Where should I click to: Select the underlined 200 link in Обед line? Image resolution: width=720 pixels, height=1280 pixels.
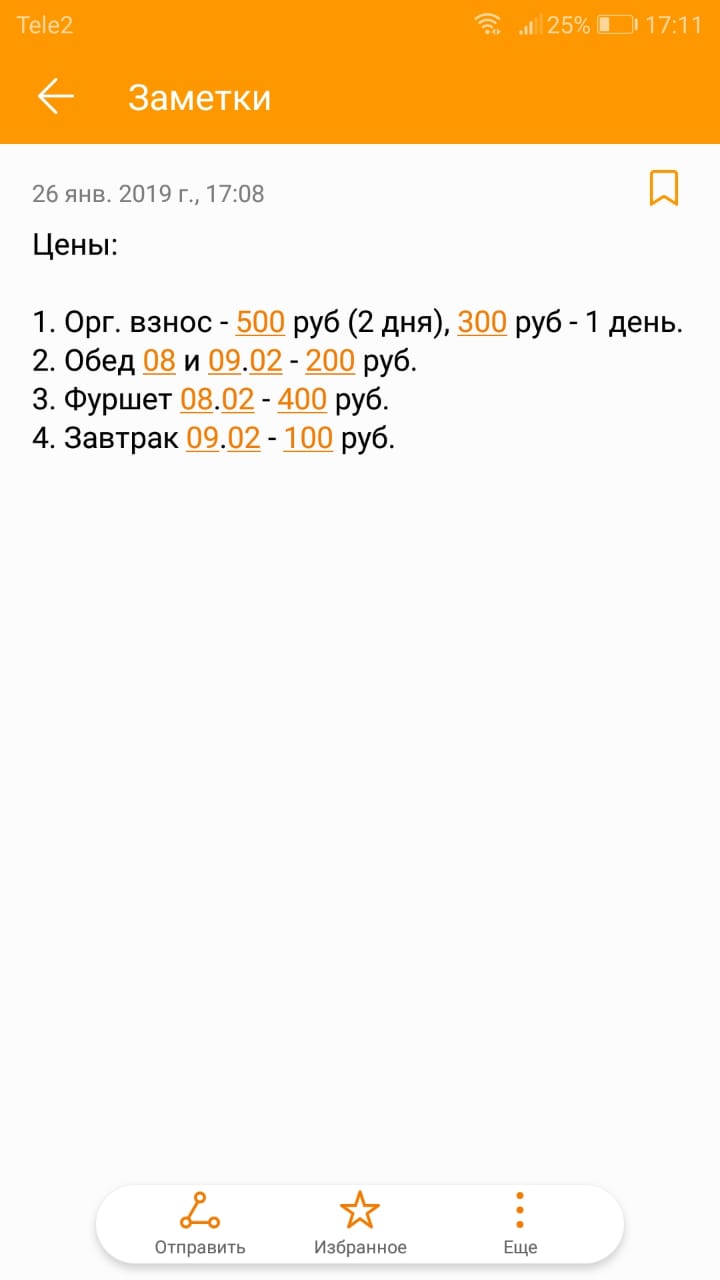(x=330, y=361)
